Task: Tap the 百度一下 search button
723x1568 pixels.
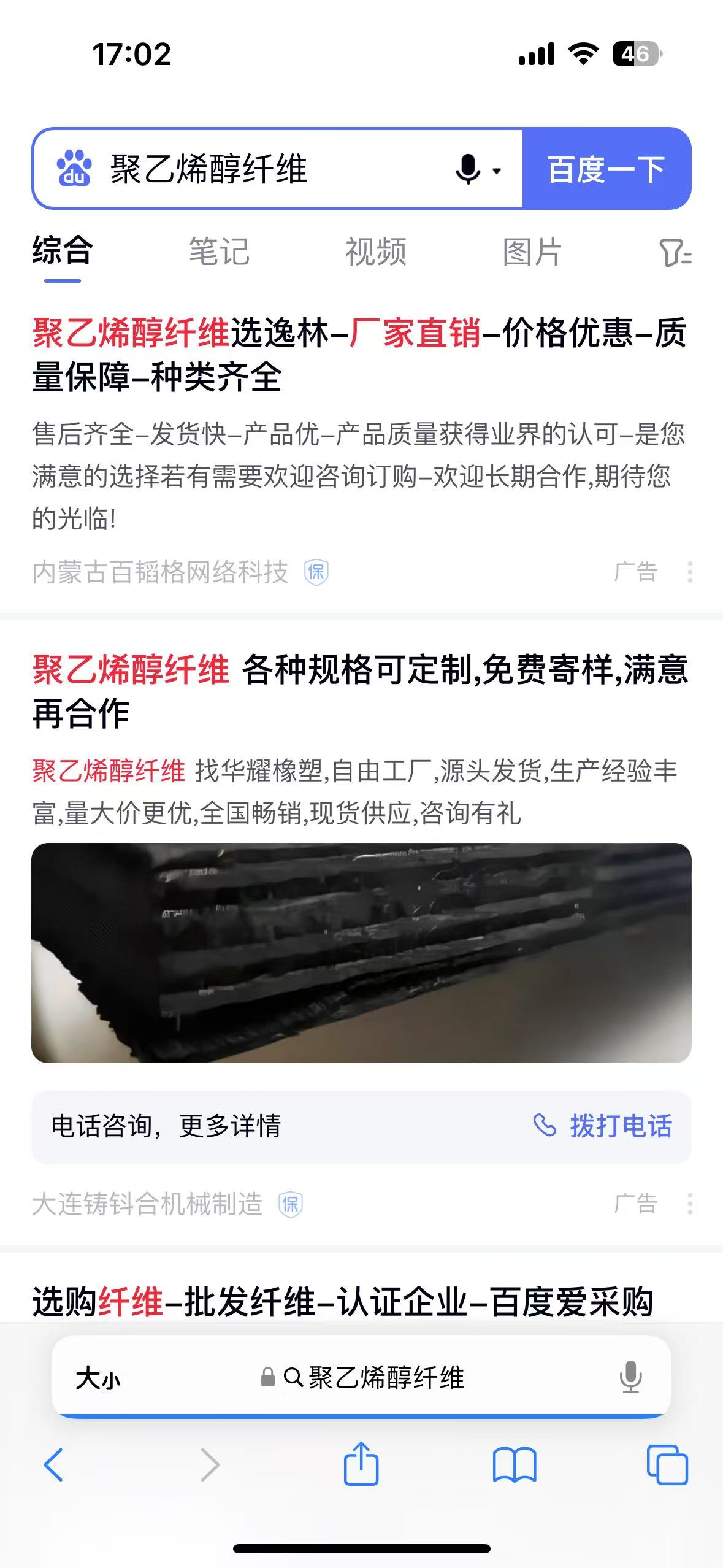Action: click(606, 169)
